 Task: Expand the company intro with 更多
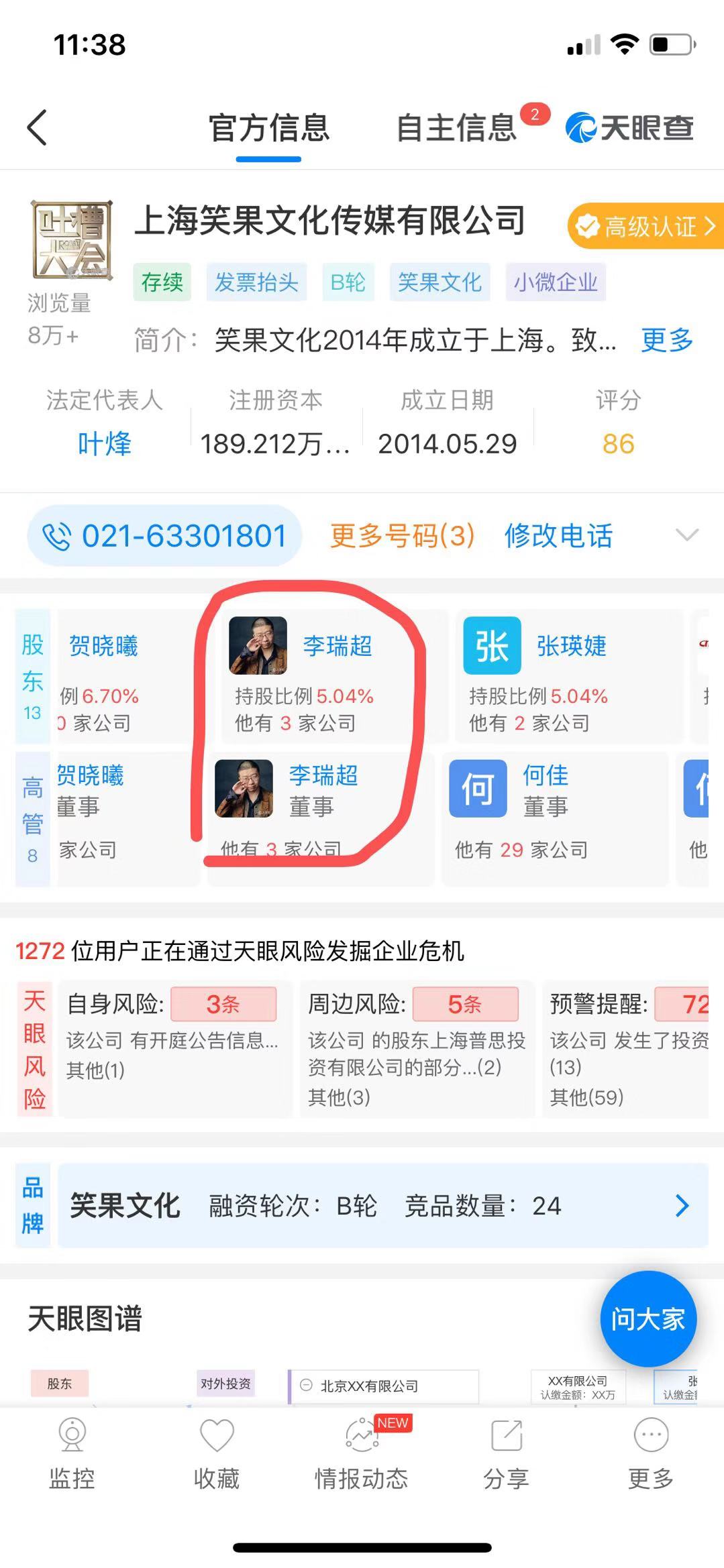click(x=666, y=340)
